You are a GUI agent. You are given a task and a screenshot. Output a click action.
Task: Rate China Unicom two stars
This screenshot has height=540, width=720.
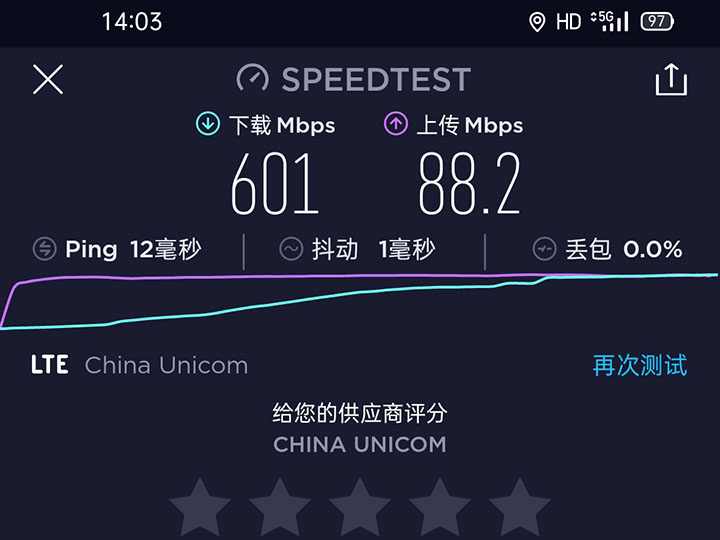(x=280, y=507)
